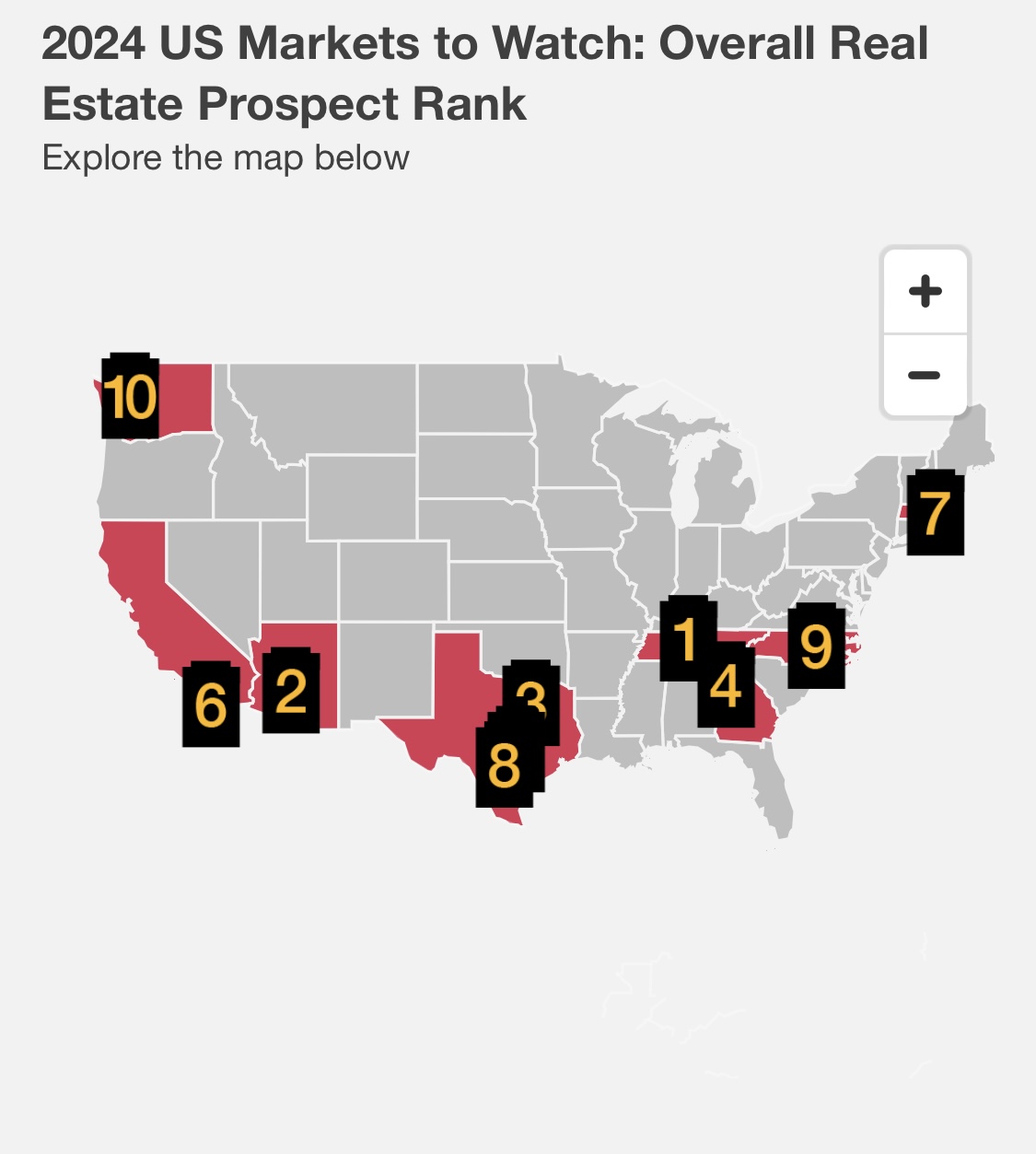Zoom out of the map
This screenshot has width=1036, height=1154.
click(925, 375)
